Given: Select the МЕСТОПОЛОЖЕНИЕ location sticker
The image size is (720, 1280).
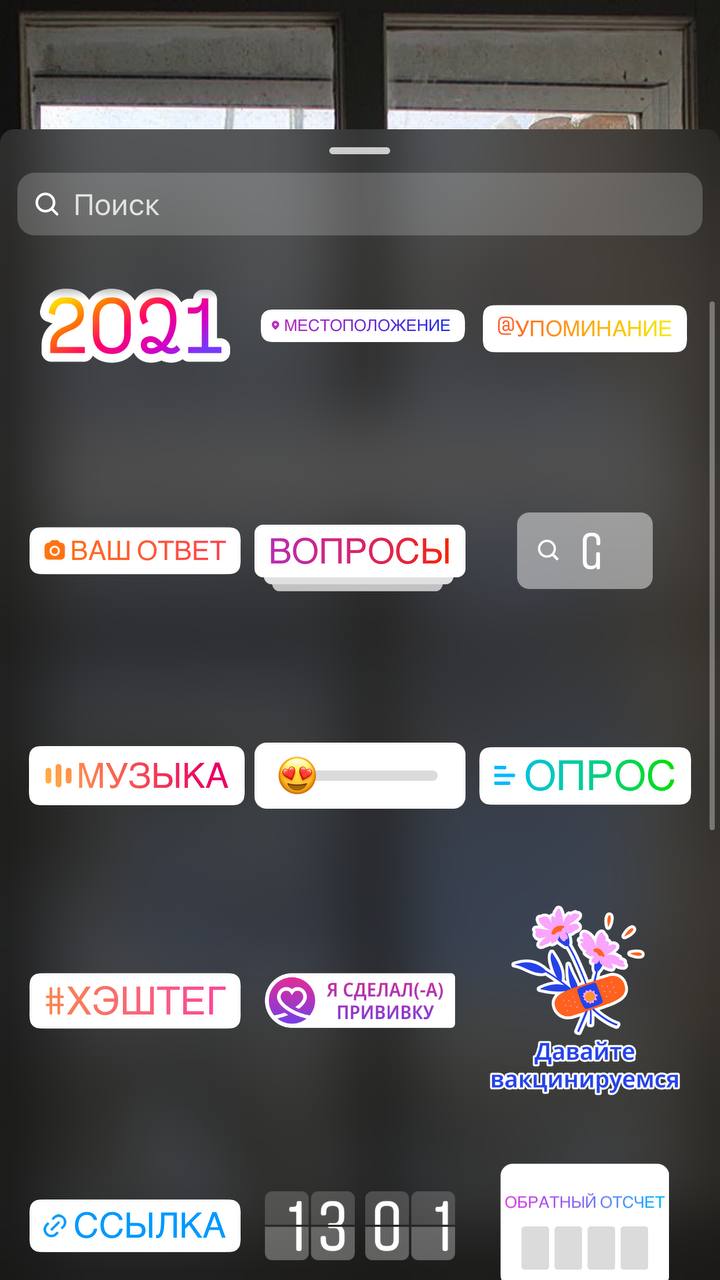Looking at the screenshot, I should pyautogui.click(x=362, y=326).
